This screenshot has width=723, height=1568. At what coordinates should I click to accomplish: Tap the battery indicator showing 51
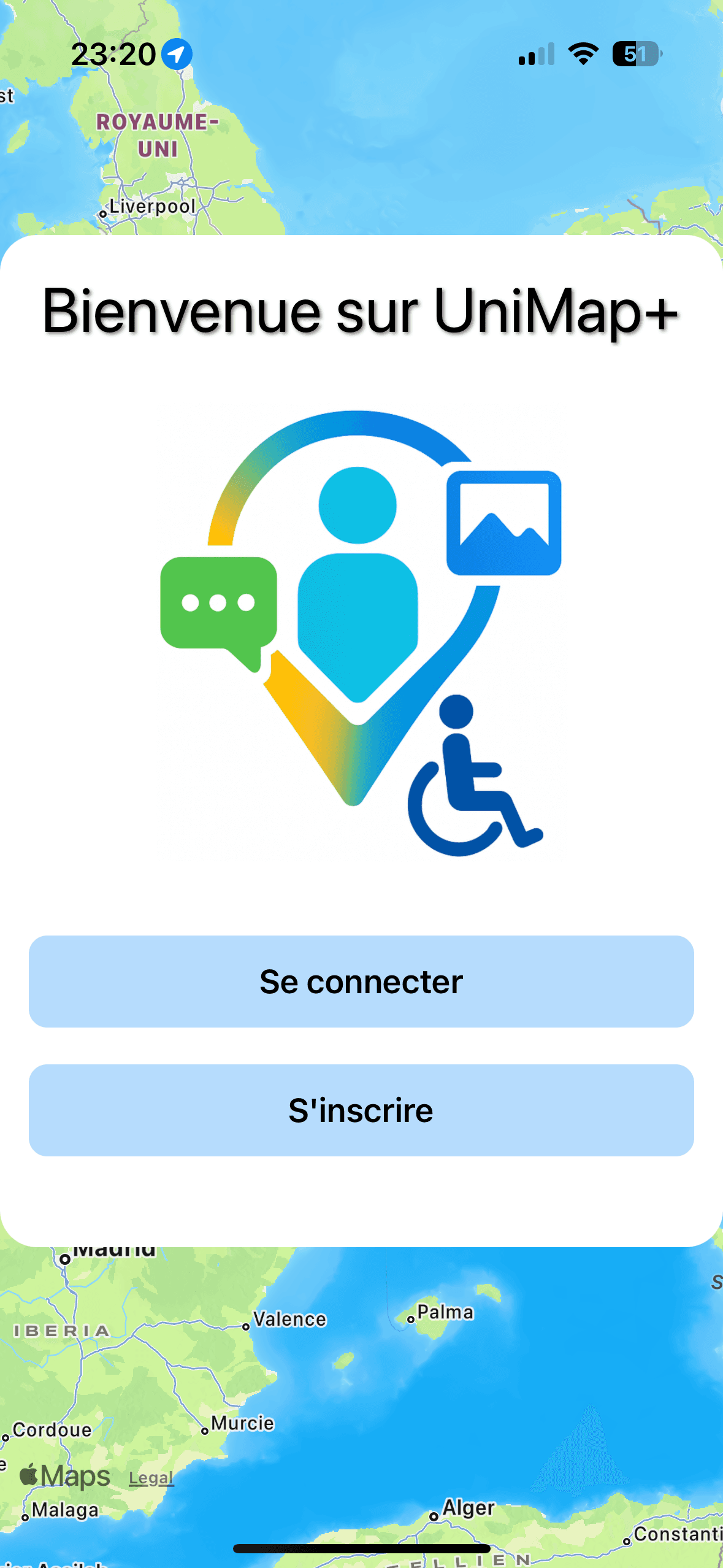637,55
